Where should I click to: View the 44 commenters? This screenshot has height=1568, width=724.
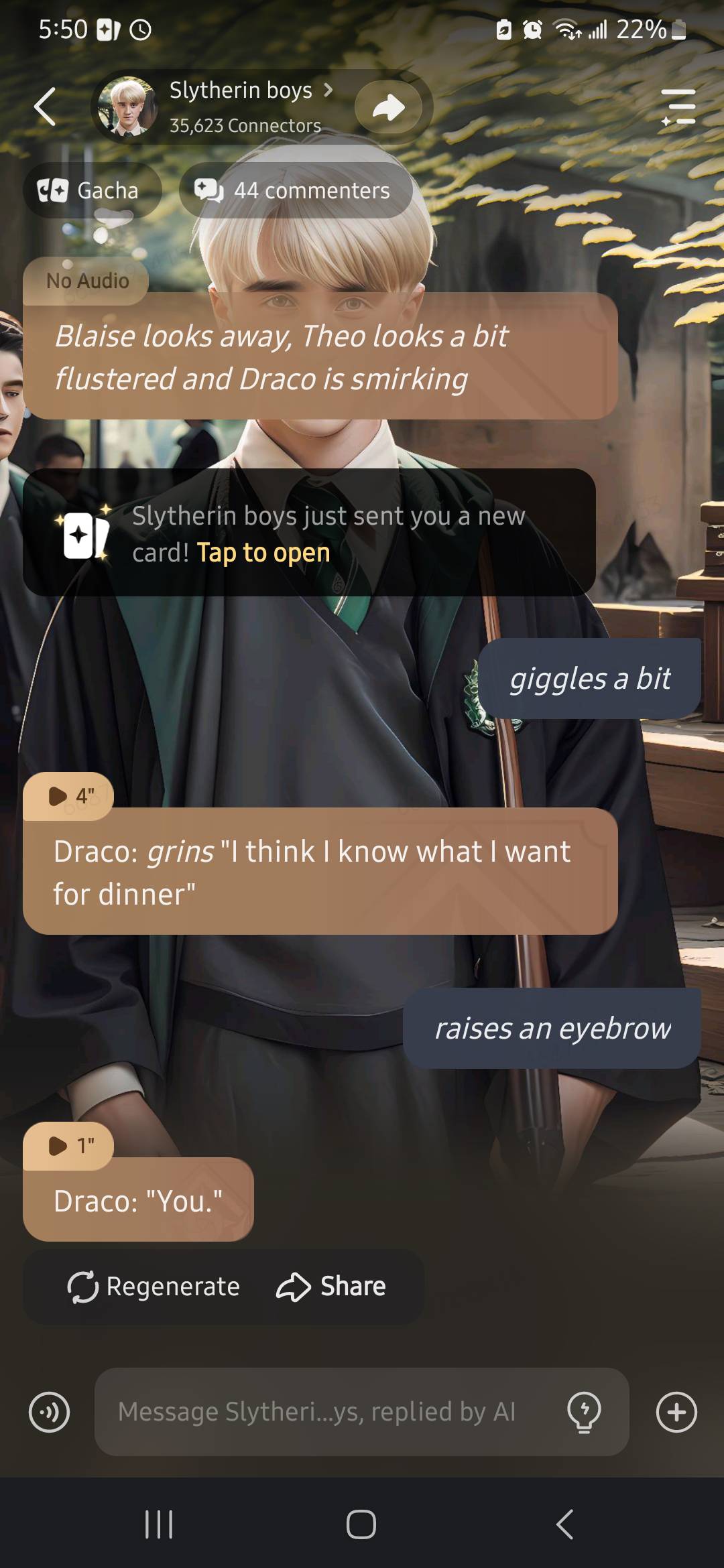tap(295, 191)
